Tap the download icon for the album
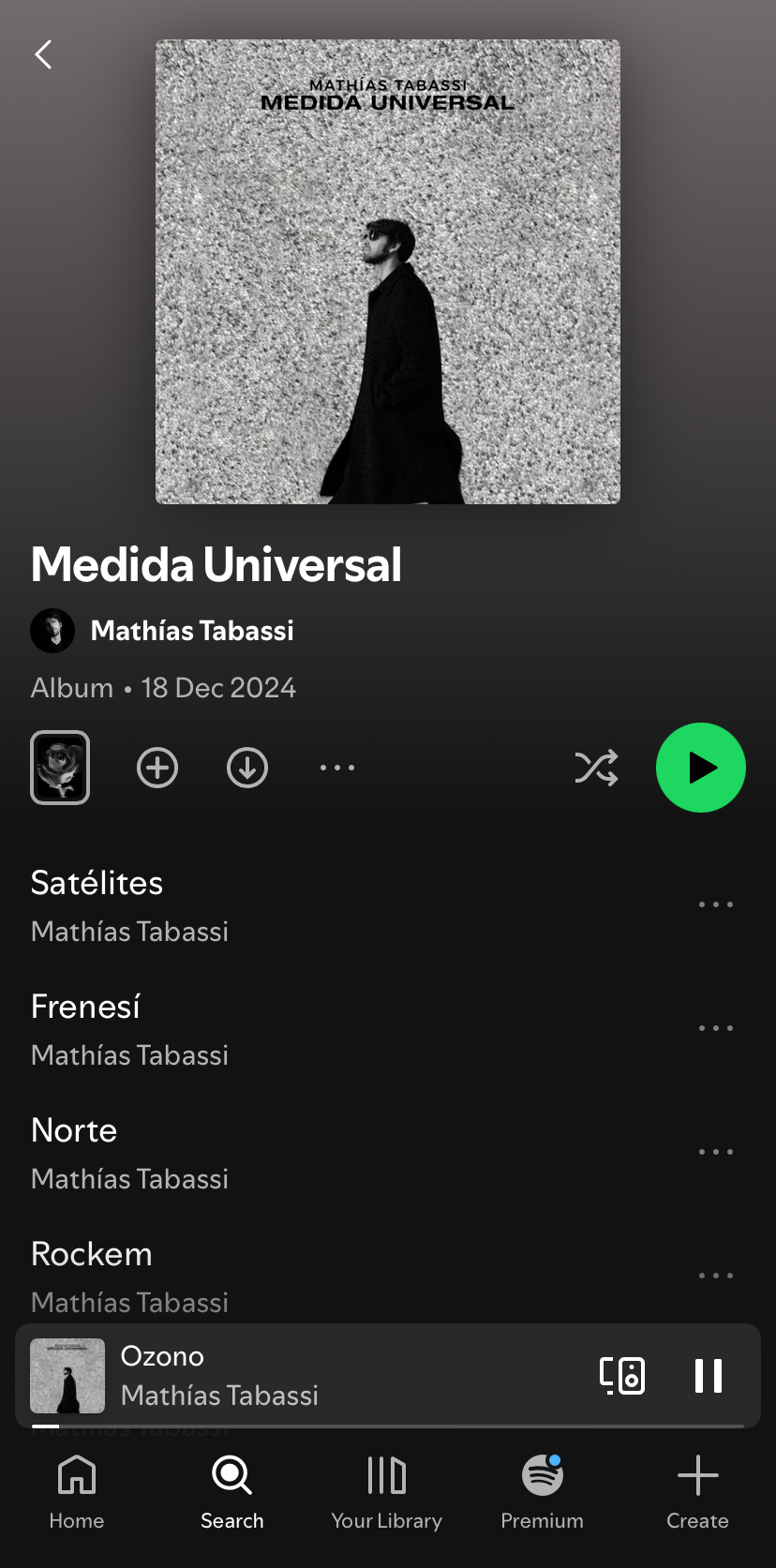This screenshot has height=1568, width=776. [x=246, y=767]
